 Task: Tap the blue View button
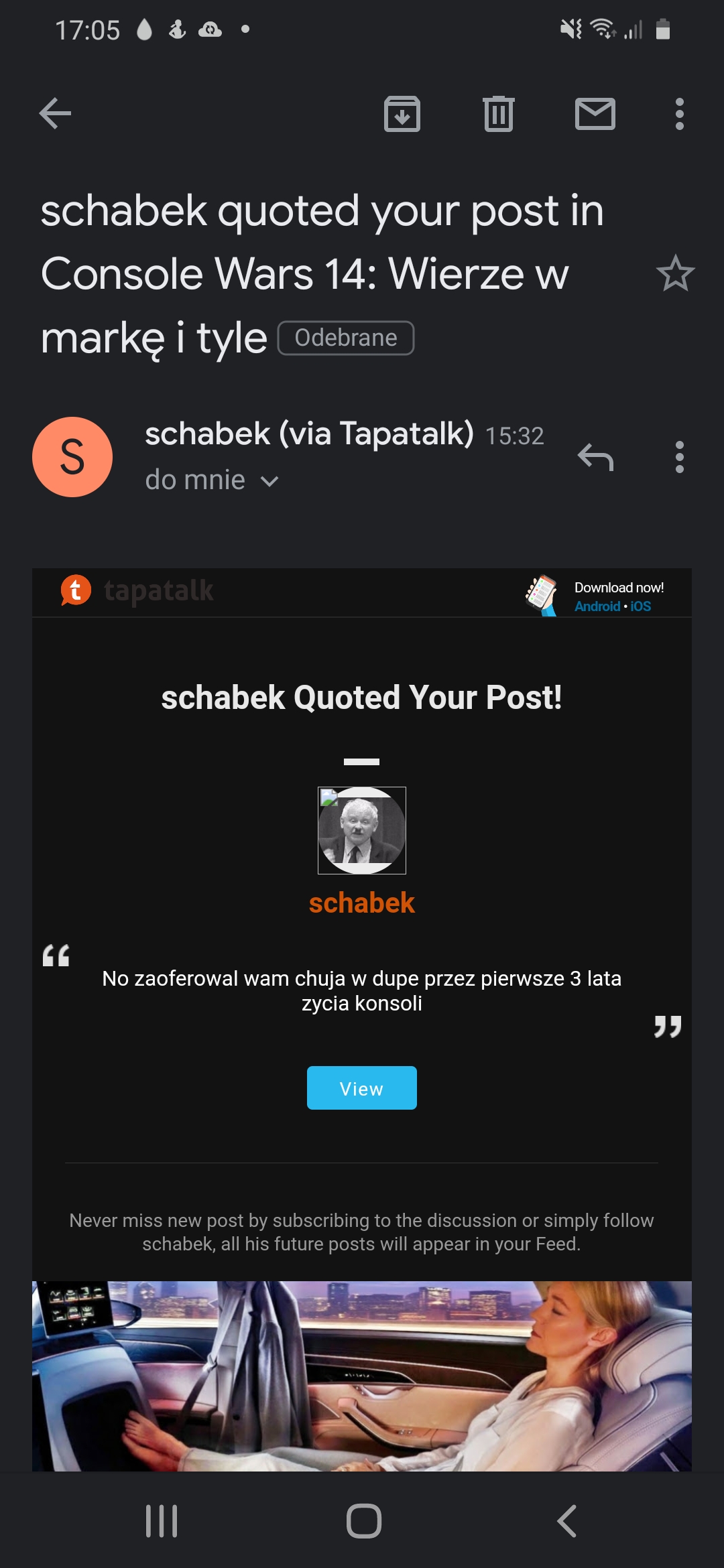(361, 1088)
